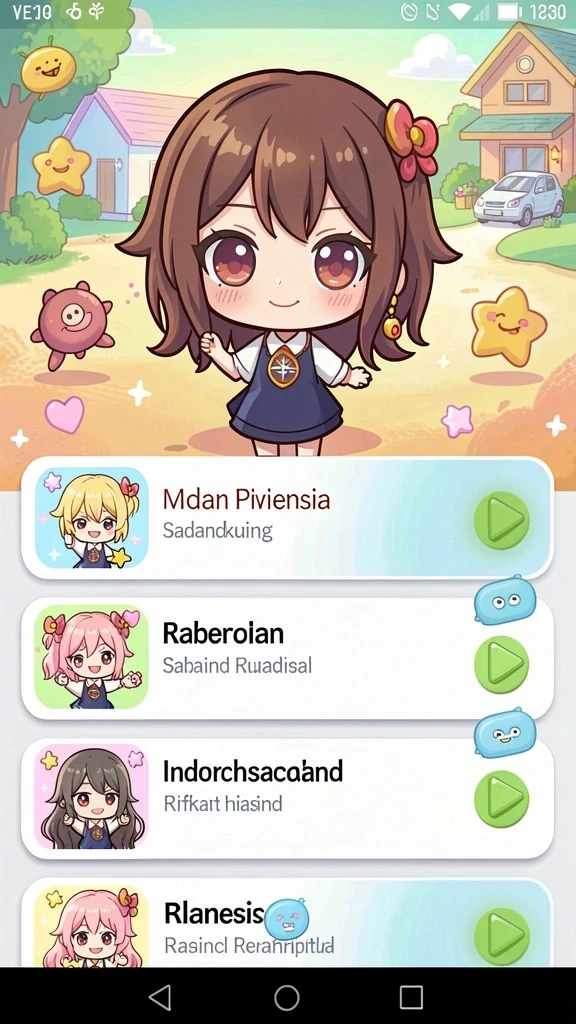Screen dimensions: 576x1024
Task: Return to the home screen
Action: [x=287, y=997]
